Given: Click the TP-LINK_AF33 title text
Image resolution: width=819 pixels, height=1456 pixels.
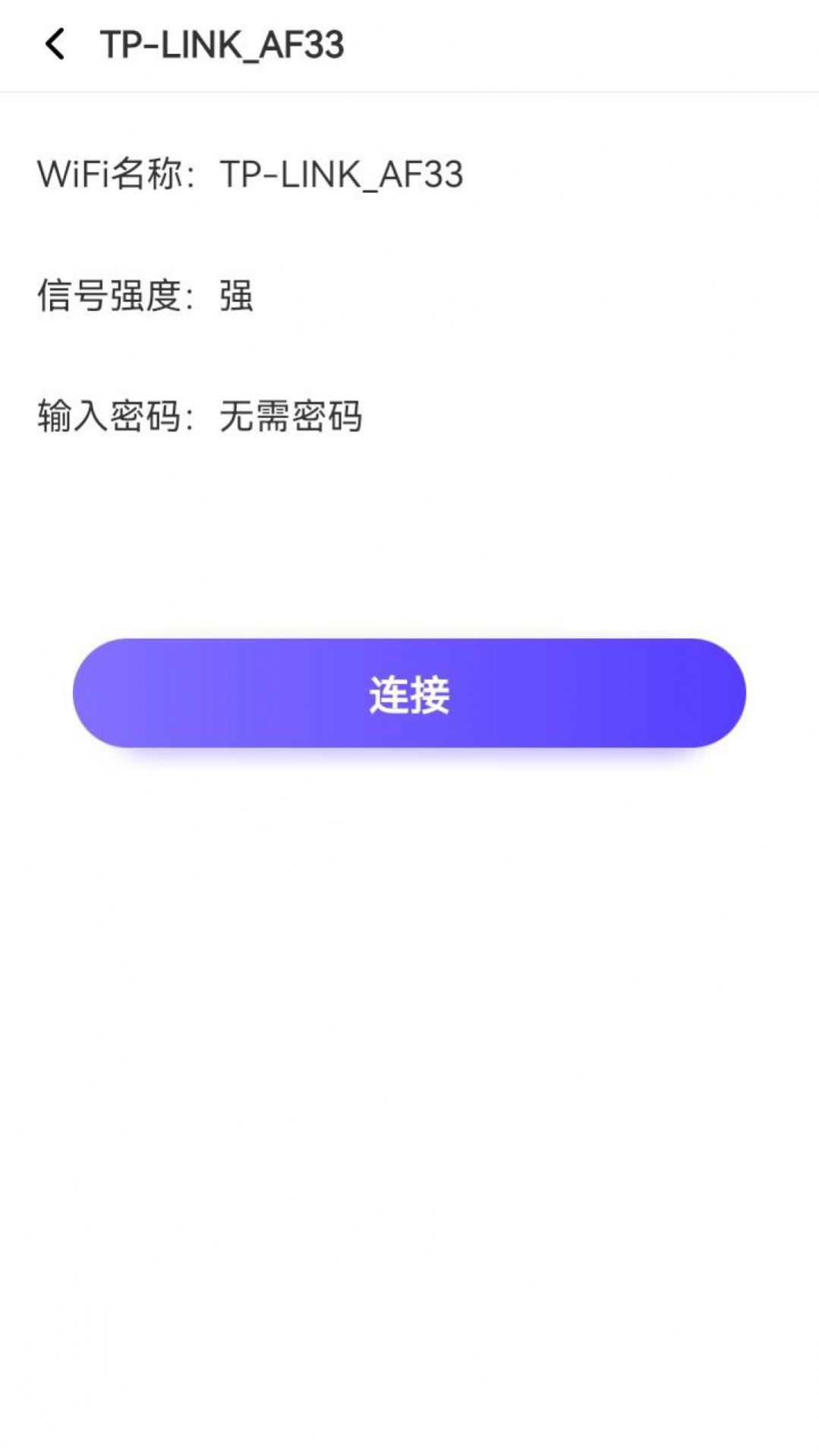Looking at the screenshot, I should point(220,44).
